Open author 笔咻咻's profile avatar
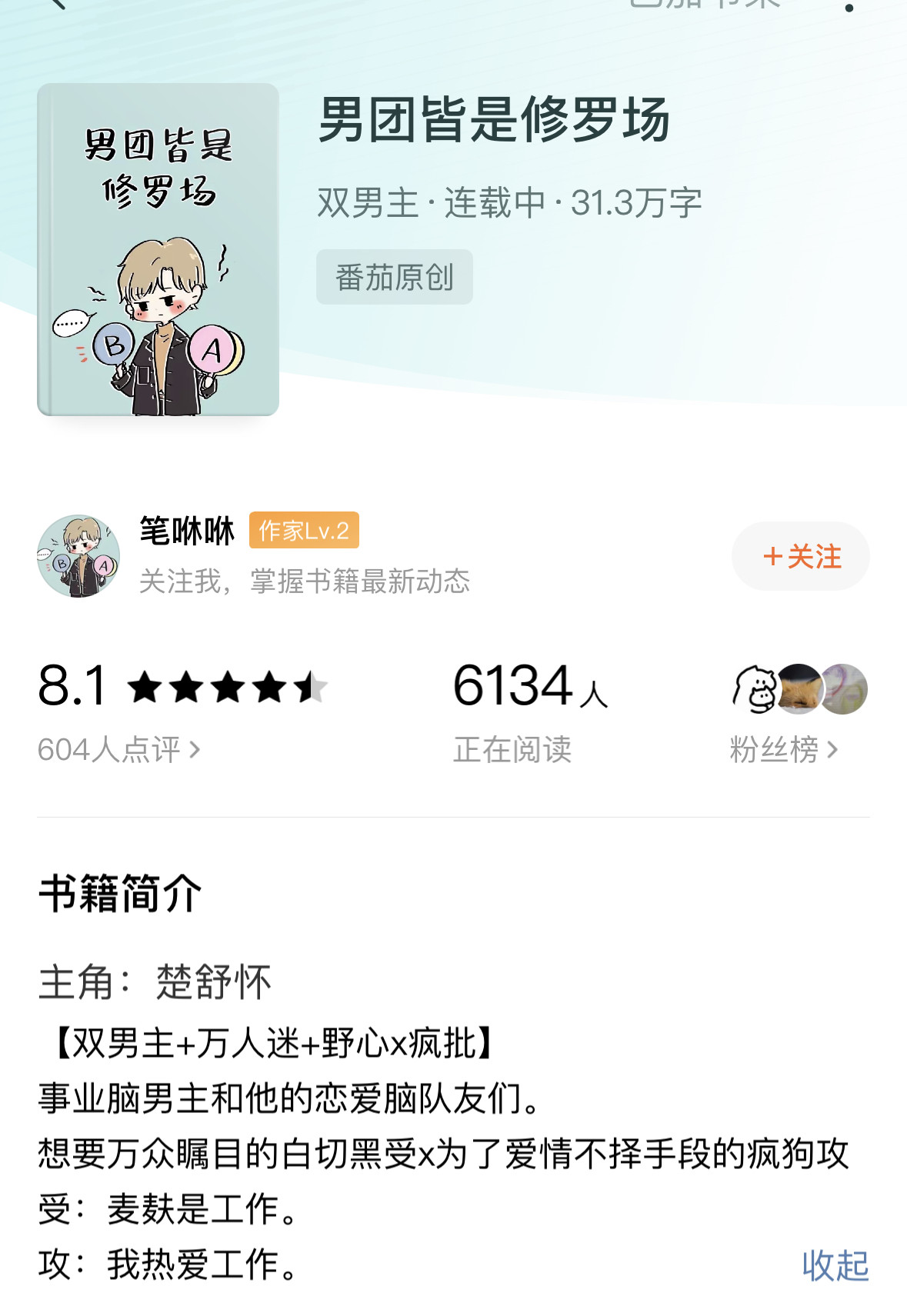The image size is (907, 1316). 78,556
